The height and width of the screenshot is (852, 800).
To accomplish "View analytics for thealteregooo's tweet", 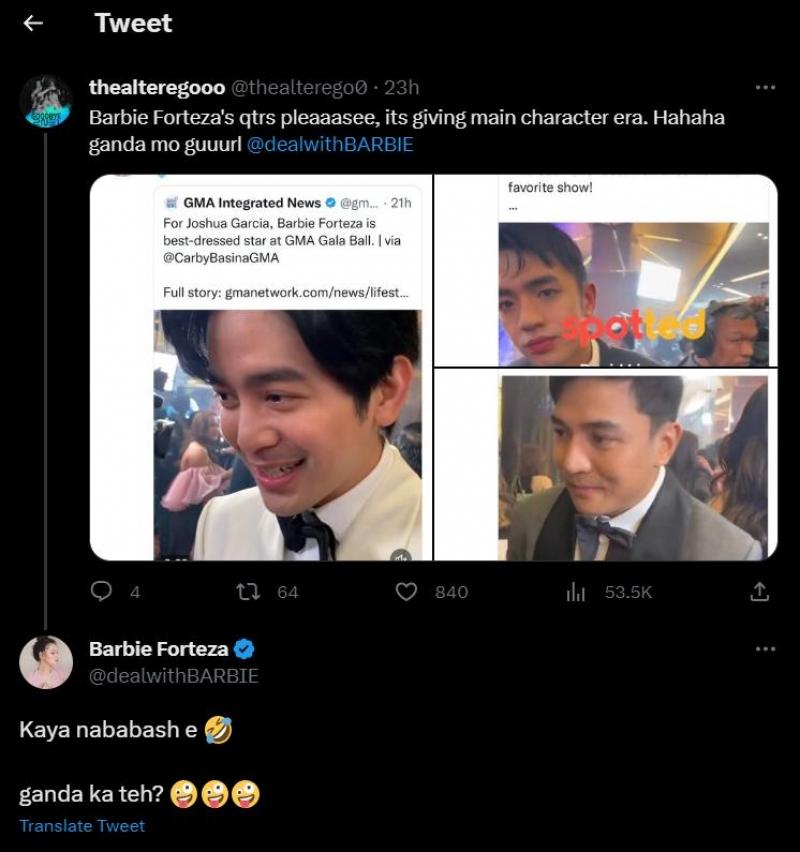I will point(576,592).
